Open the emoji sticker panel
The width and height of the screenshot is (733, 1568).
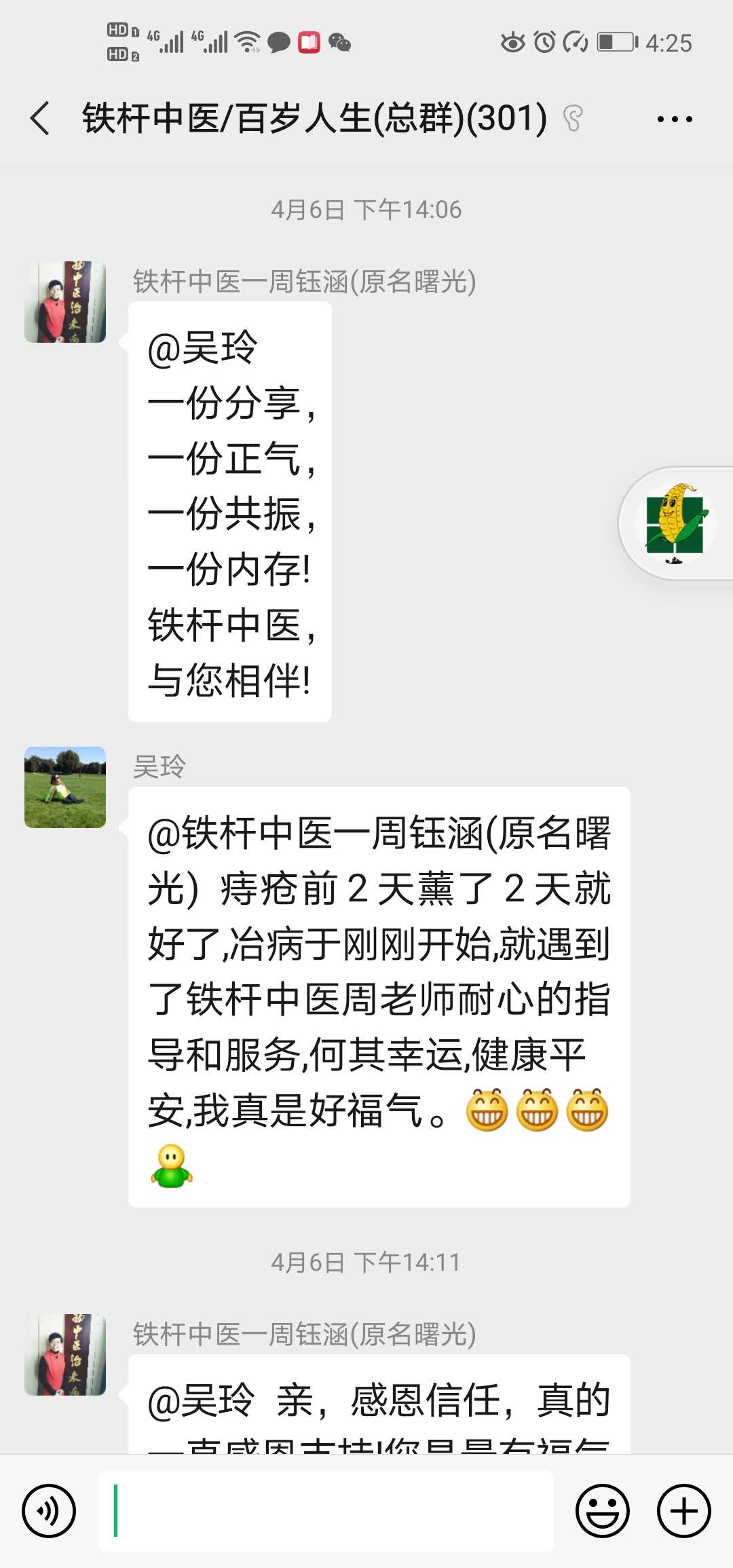pyautogui.click(x=602, y=1511)
